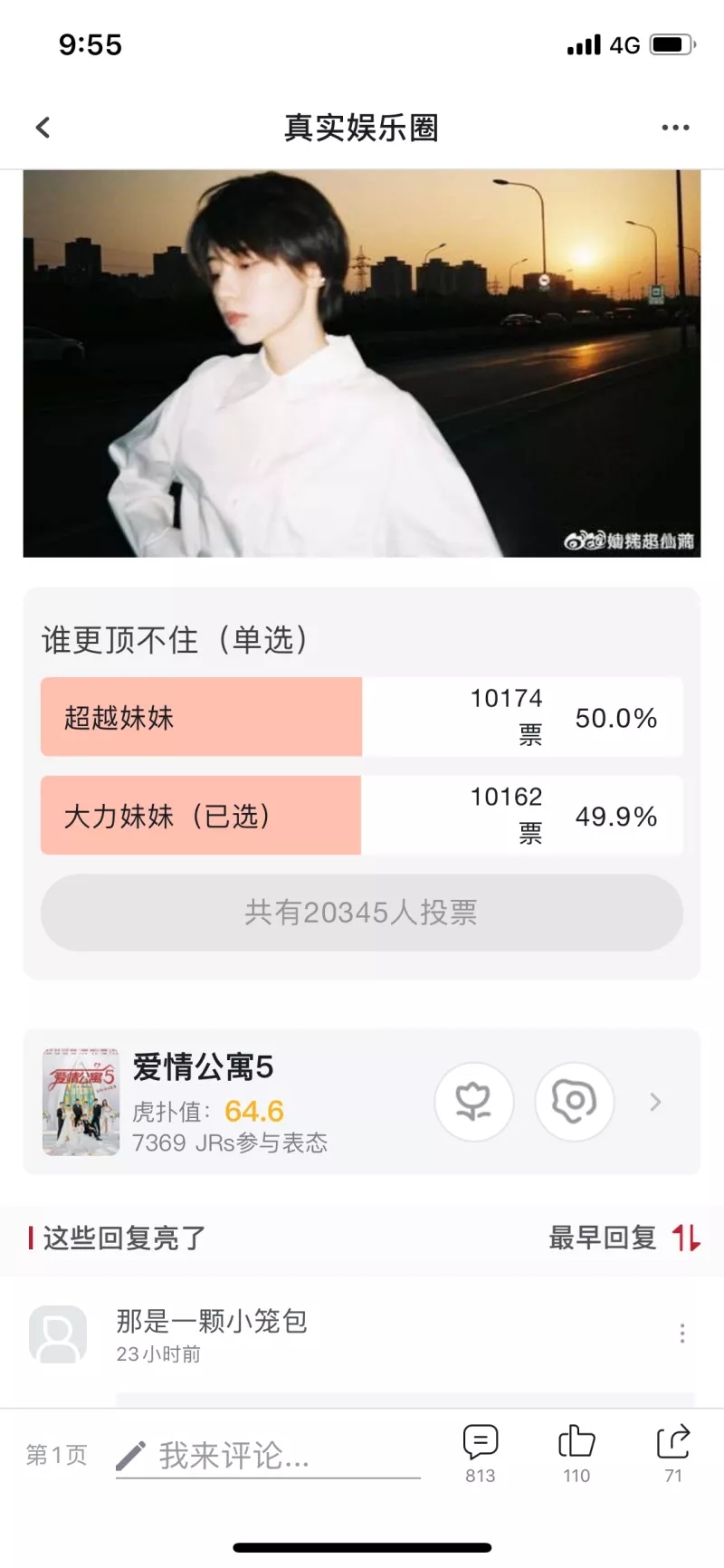
Task: Tap the flower icon on the 爱情公寓5 card
Action: pyautogui.click(x=474, y=1102)
